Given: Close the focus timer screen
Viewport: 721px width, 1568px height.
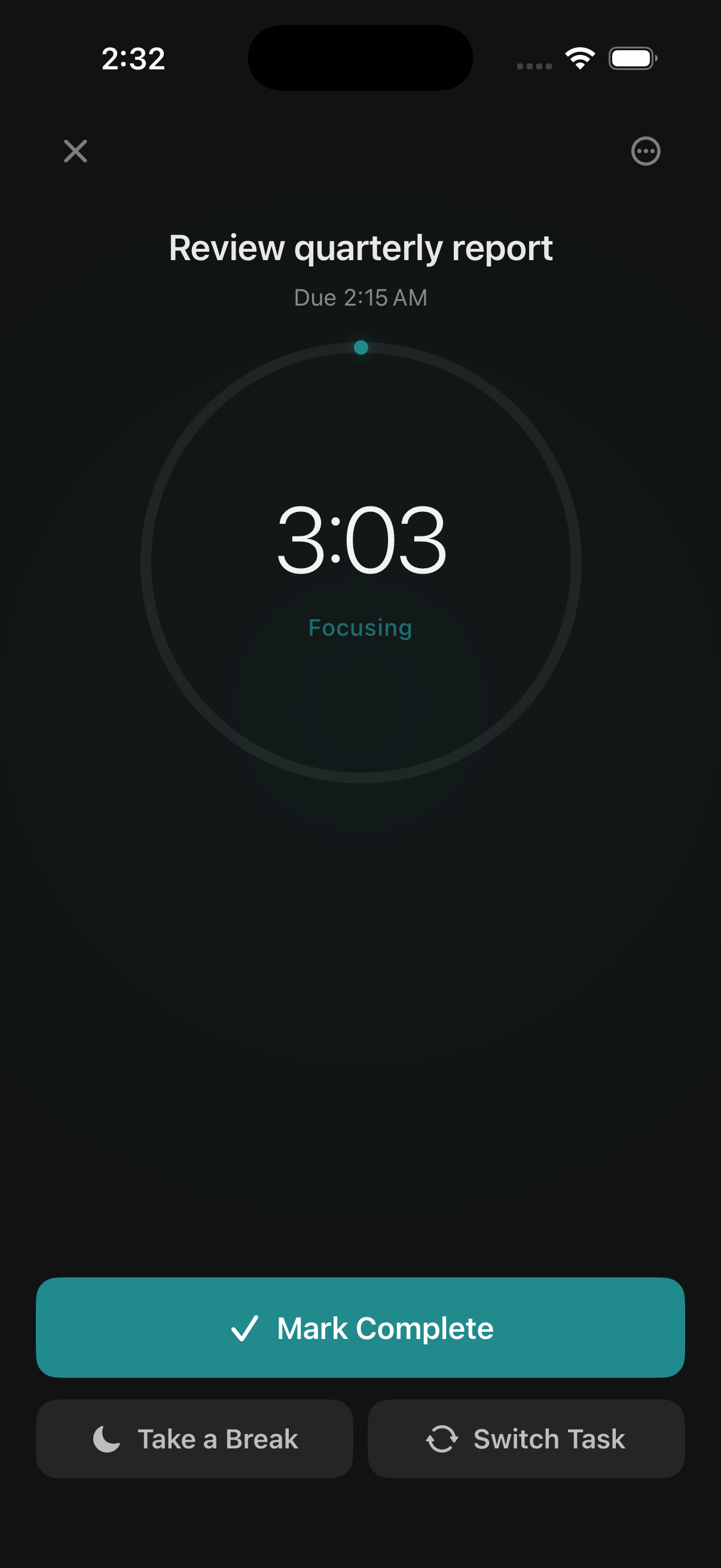Looking at the screenshot, I should coord(75,151).
